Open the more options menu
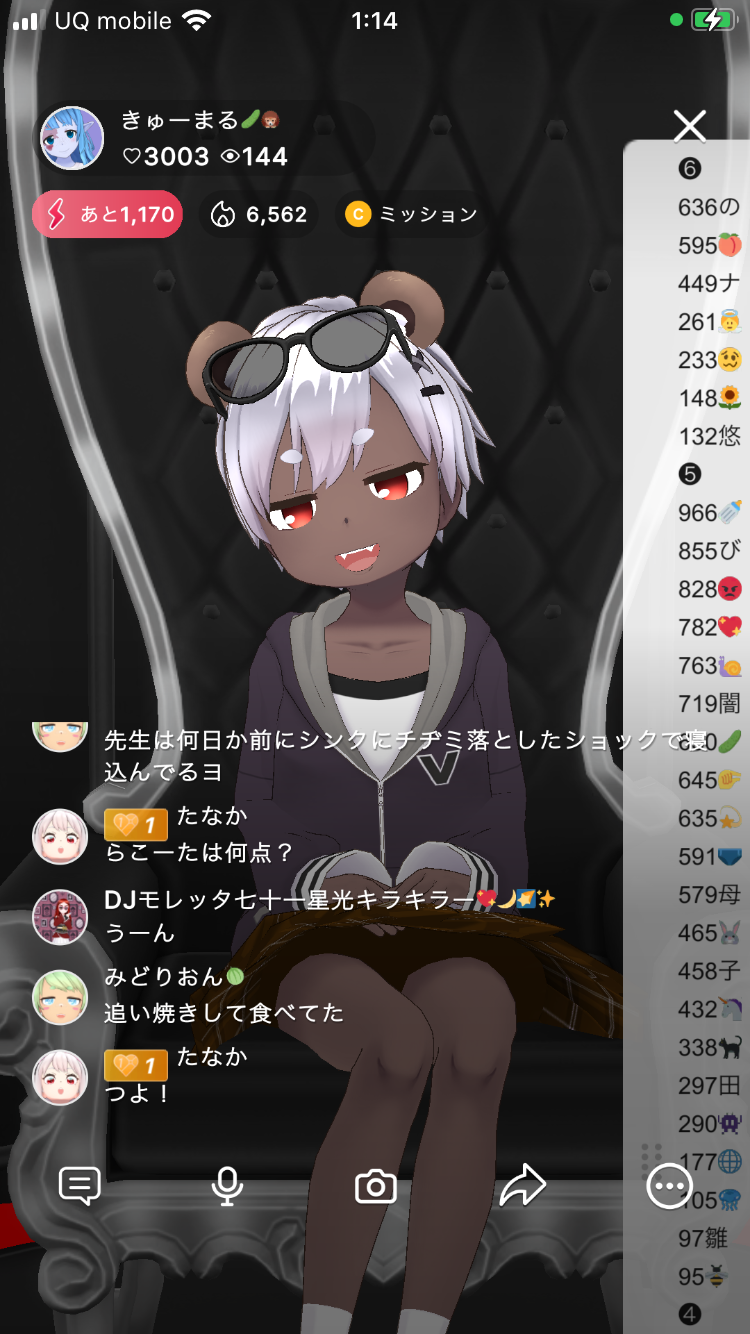The height and width of the screenshot is (1334, 750). 669,1187
